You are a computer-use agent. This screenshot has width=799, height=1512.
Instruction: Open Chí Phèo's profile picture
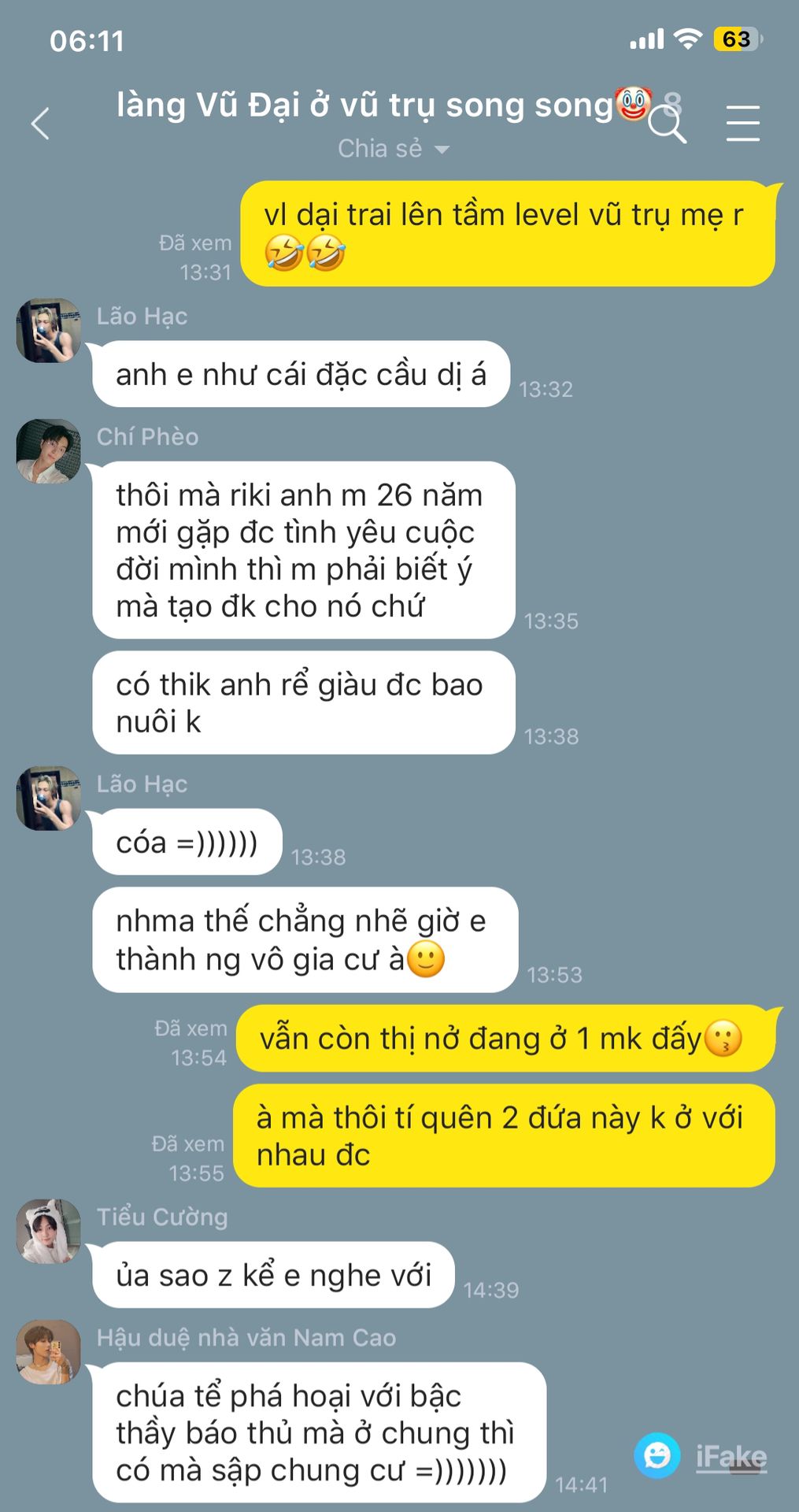pos(49,451)
